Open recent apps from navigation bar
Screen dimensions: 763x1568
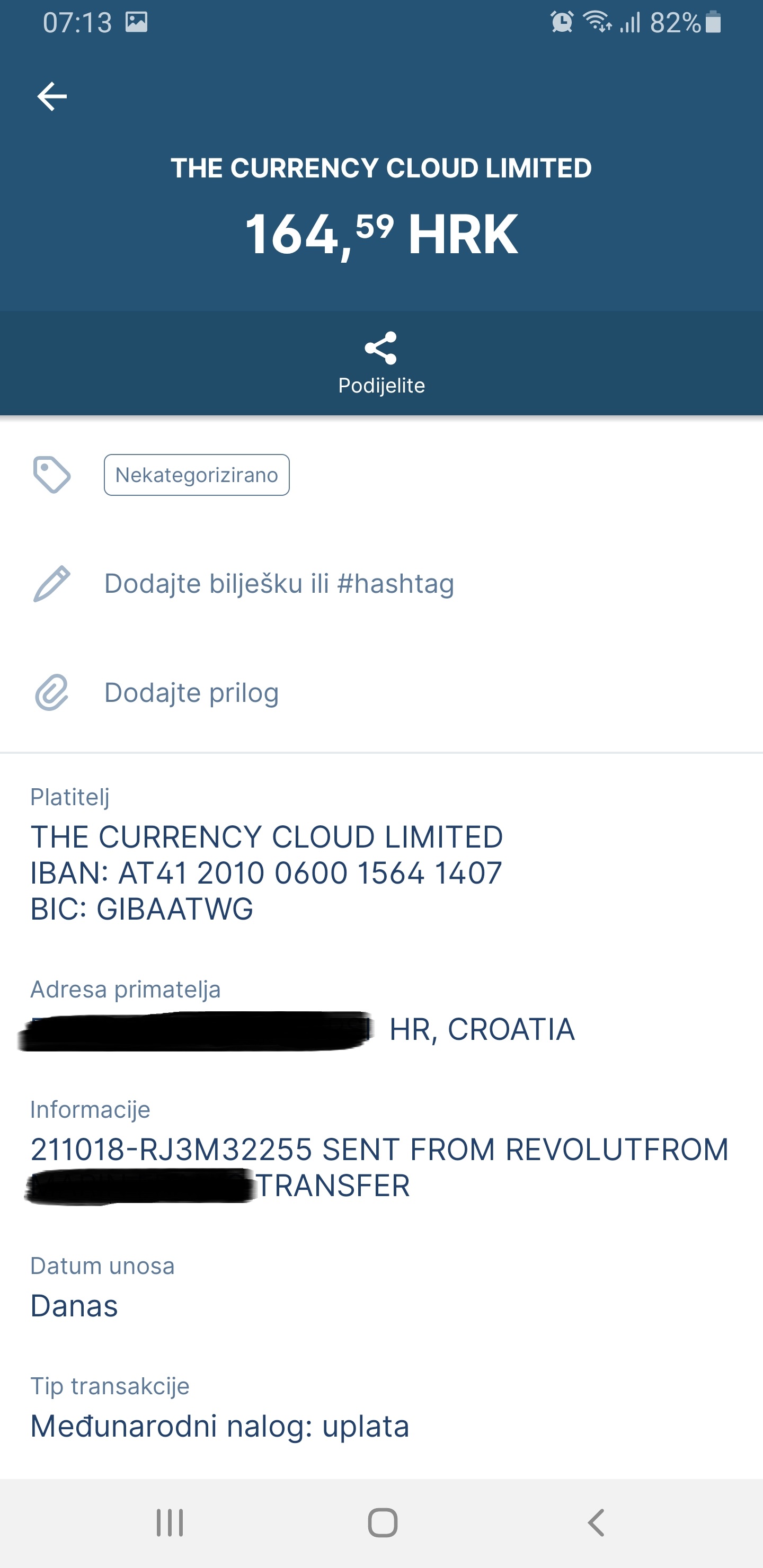(x=169, y=1523)
